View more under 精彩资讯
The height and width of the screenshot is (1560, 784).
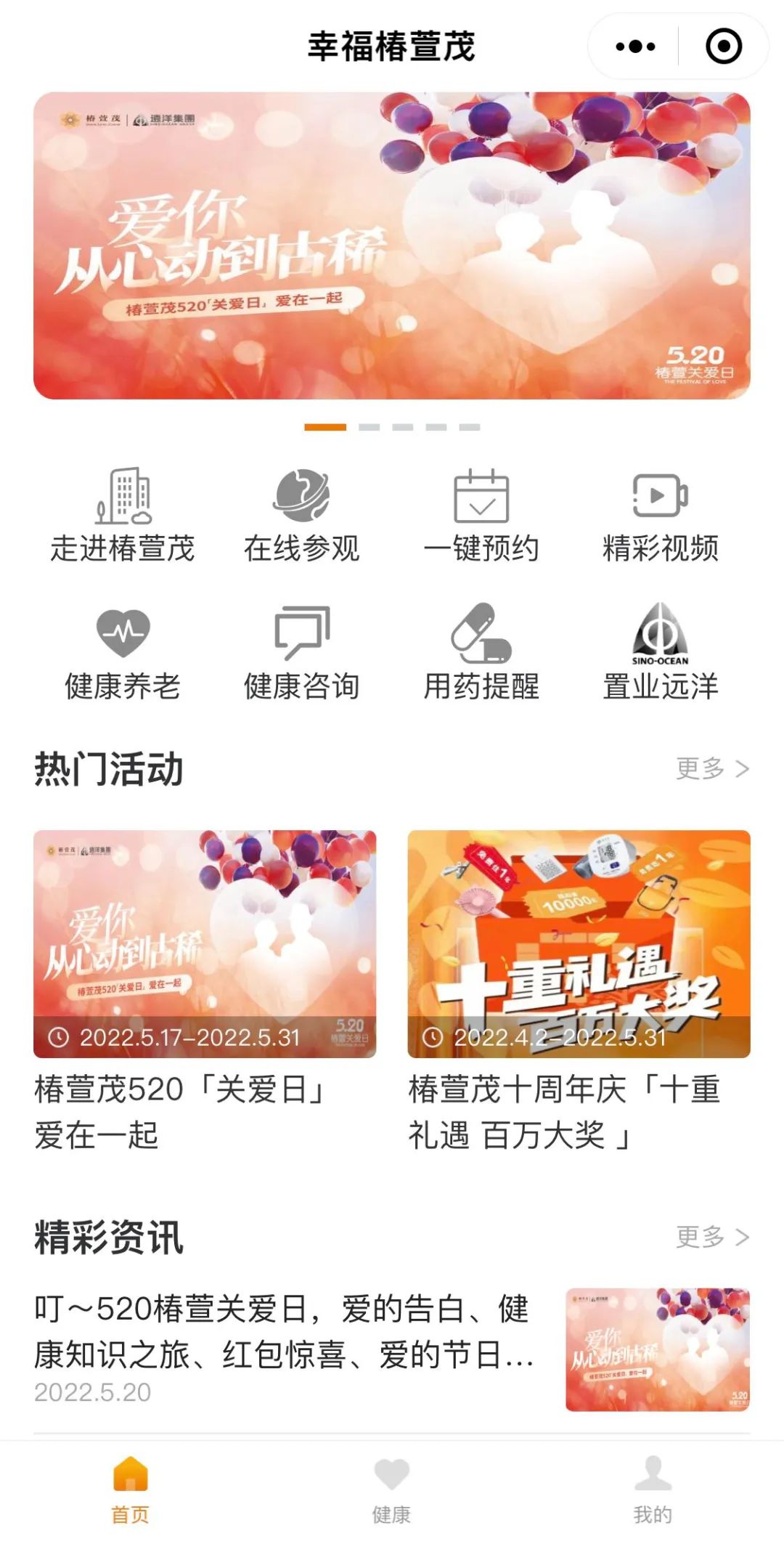[x=711, y=1236]
